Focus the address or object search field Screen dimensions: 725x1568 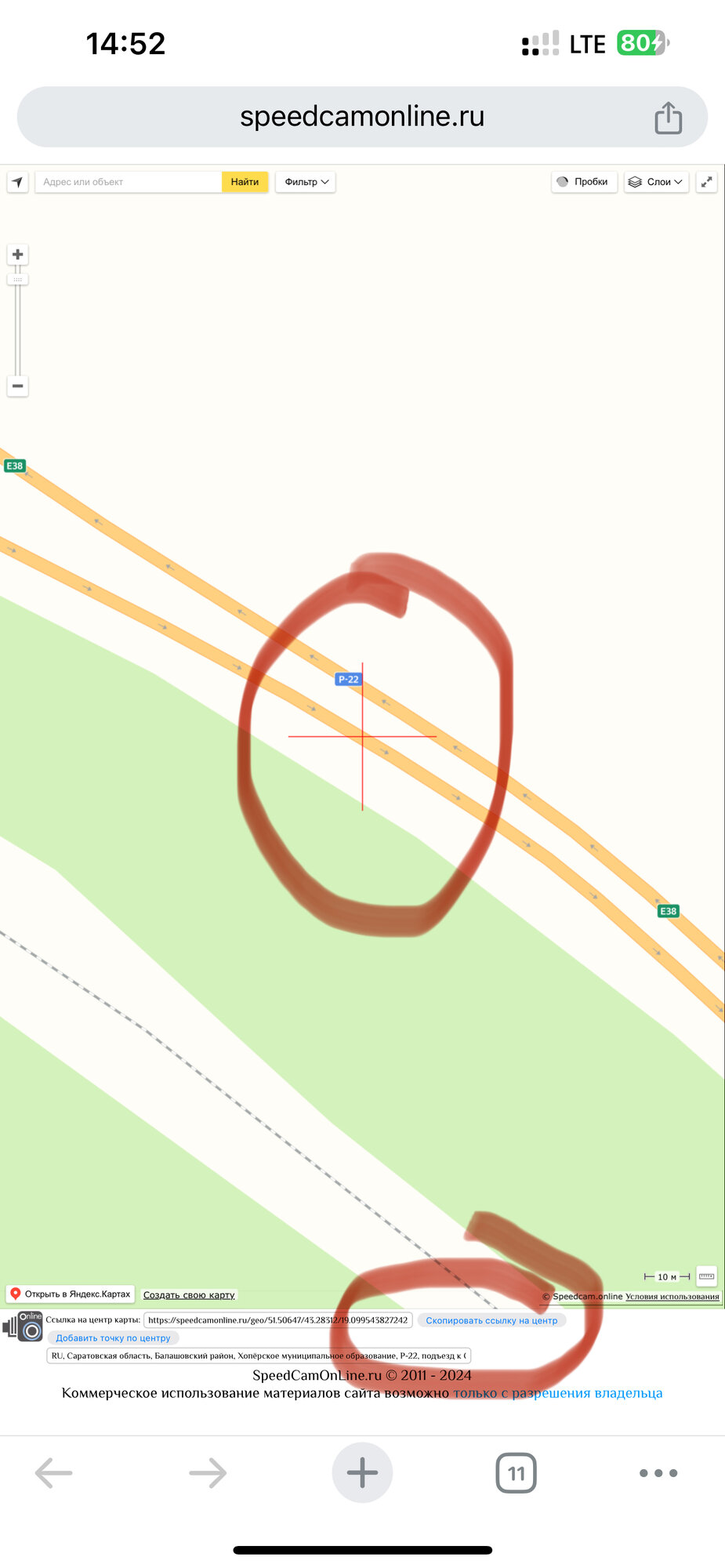[129, 182]
